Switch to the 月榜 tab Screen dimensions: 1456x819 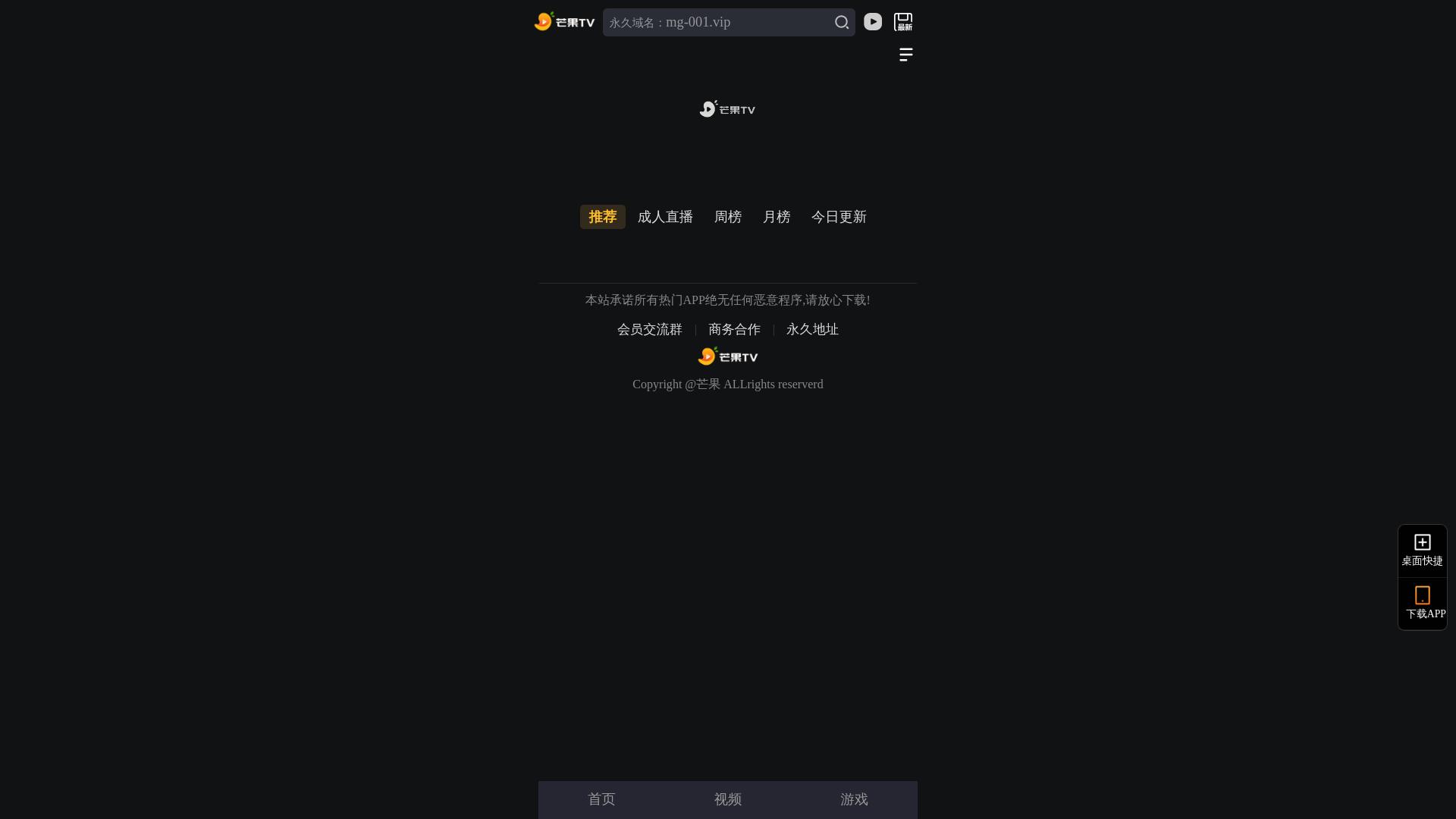[x=777, y=217]
